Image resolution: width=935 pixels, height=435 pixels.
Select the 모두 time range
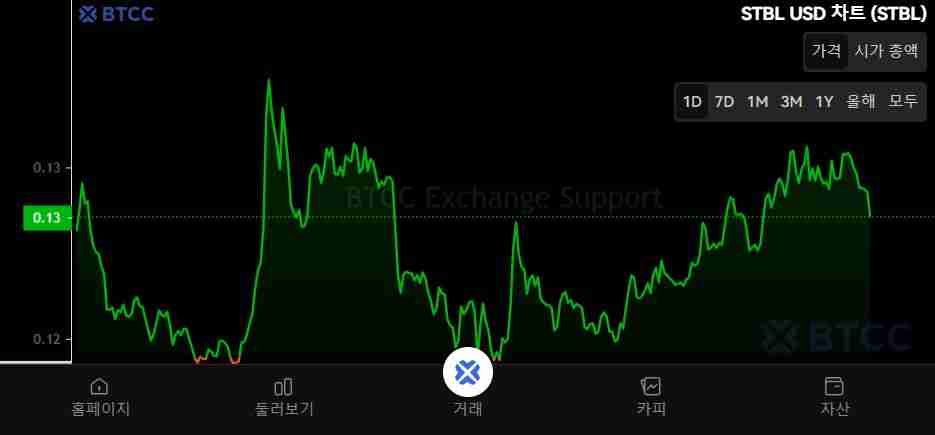903,101
